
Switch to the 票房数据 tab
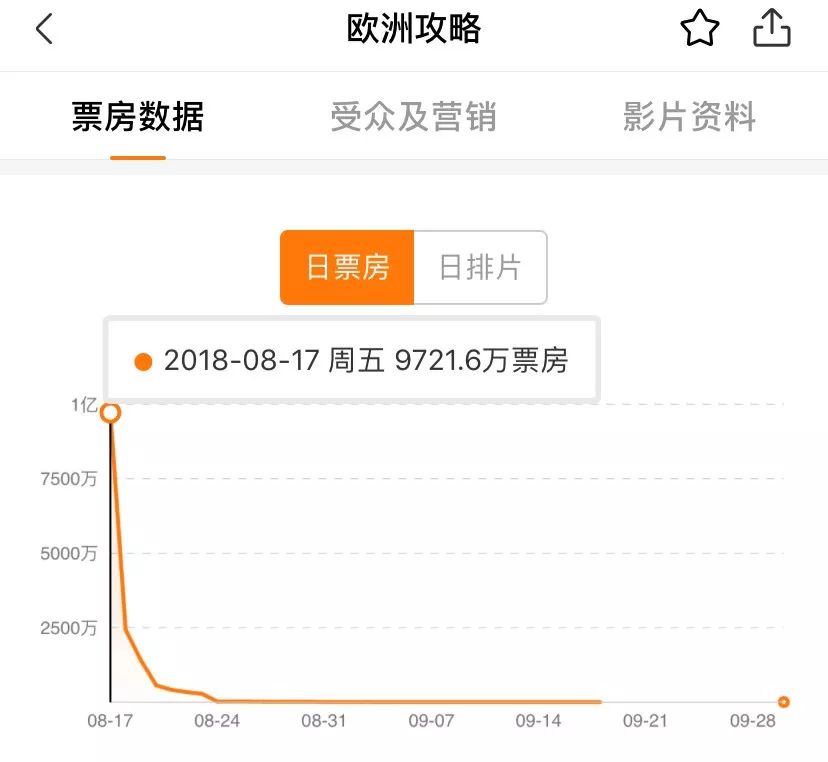click(138, 117)
